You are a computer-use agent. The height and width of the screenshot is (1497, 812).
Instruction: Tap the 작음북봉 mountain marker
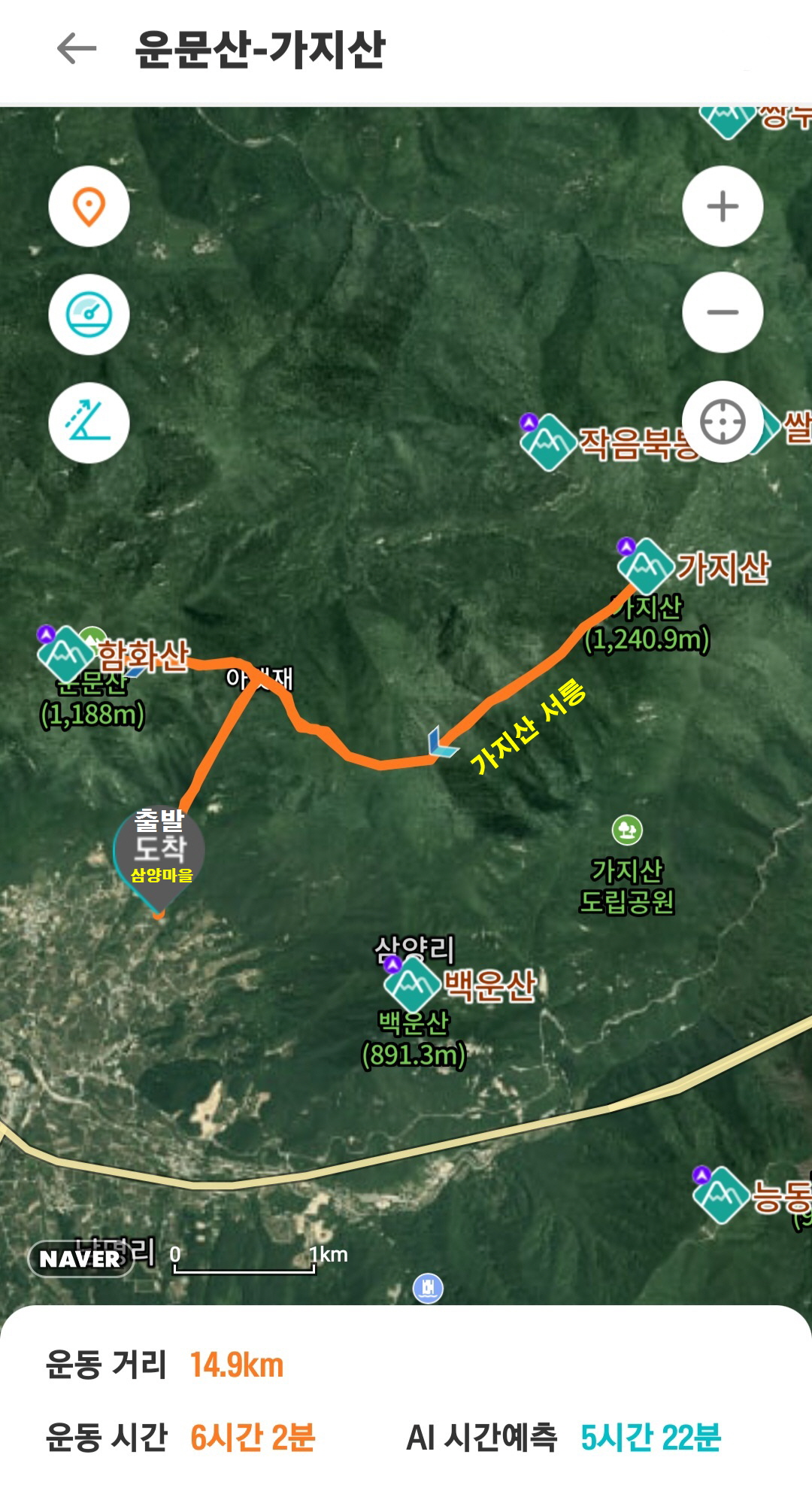(x=548, y=442)
